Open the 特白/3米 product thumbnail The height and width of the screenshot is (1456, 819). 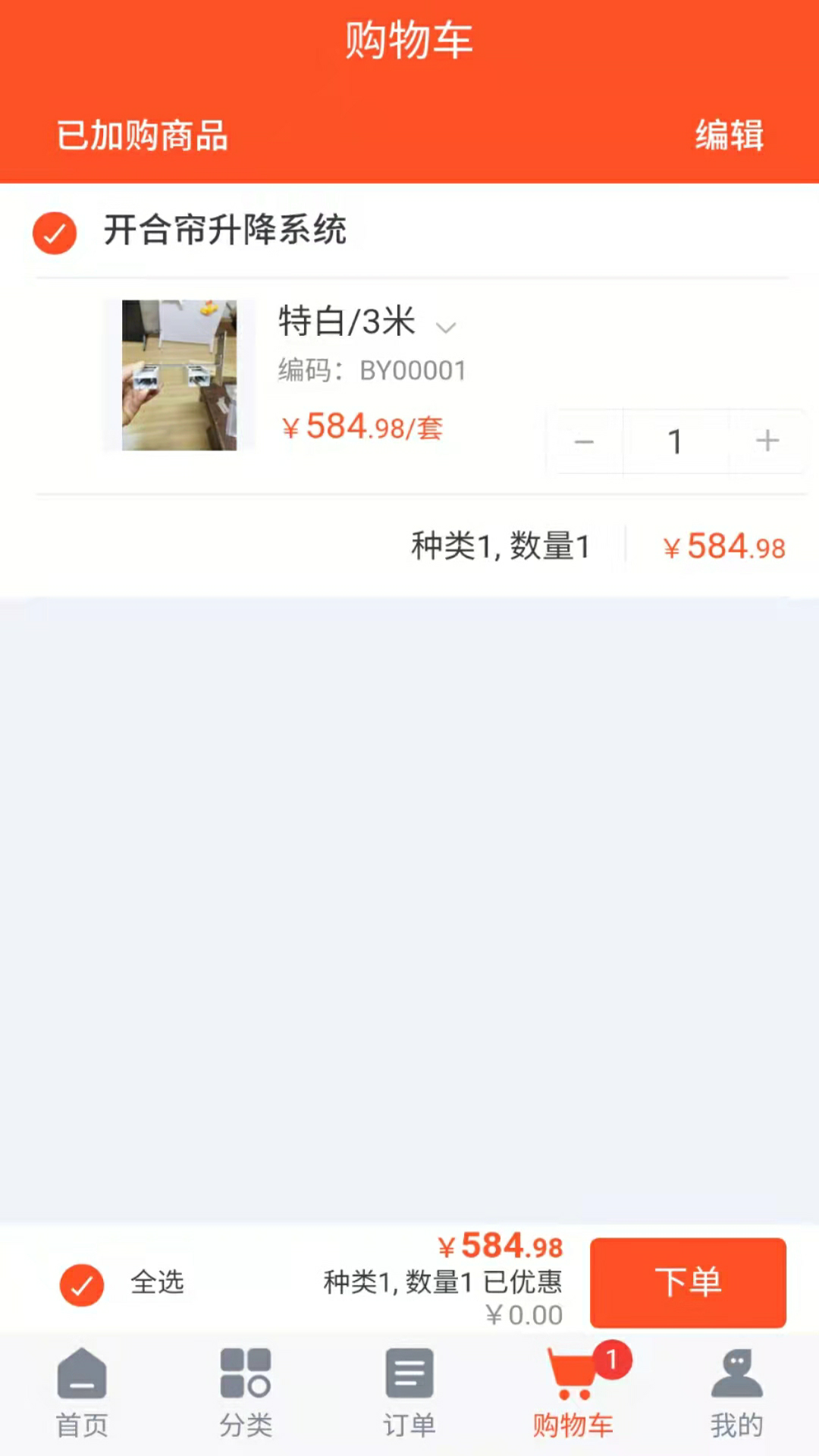coord(179,375)
